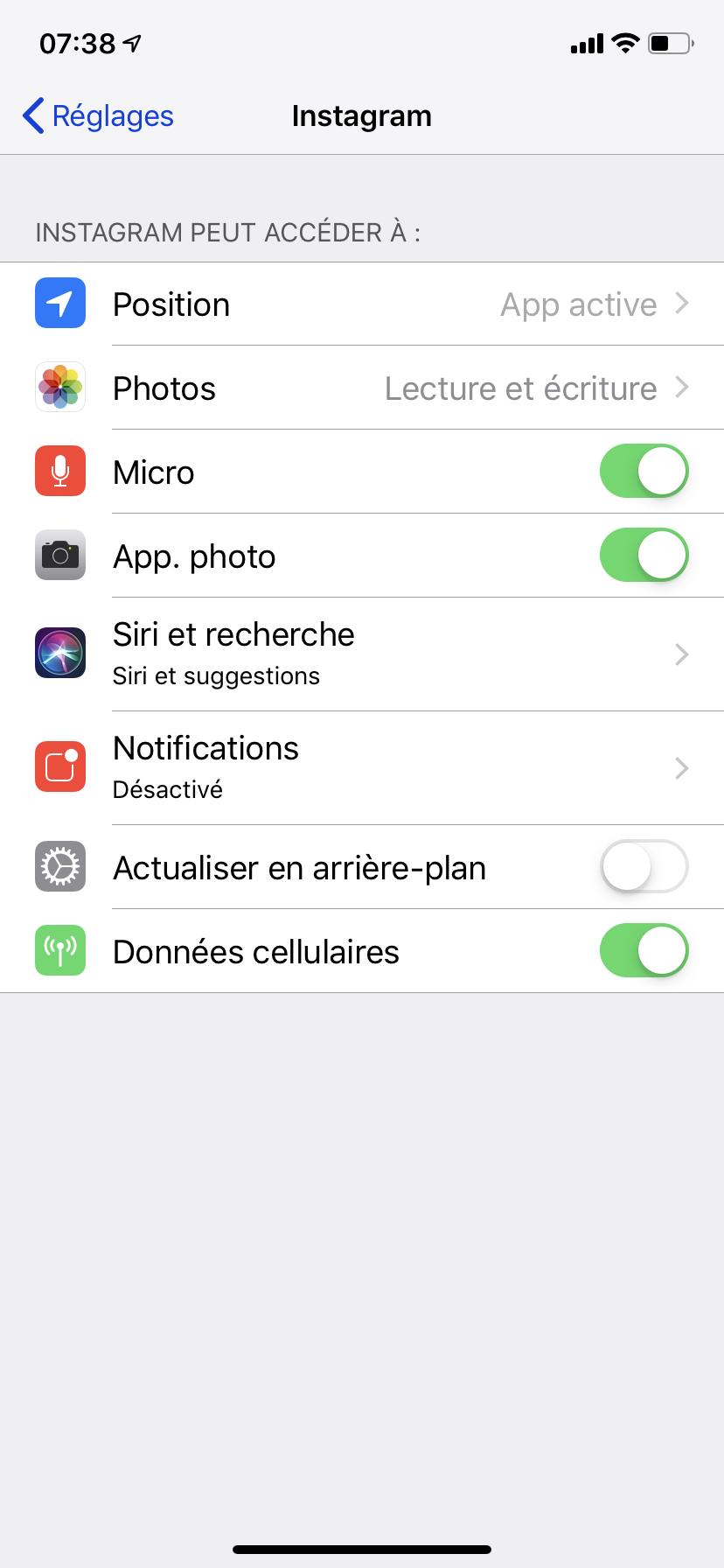Turn off Données cellulaires
This screenshot has width=724, height=1568.
(644, 951)
